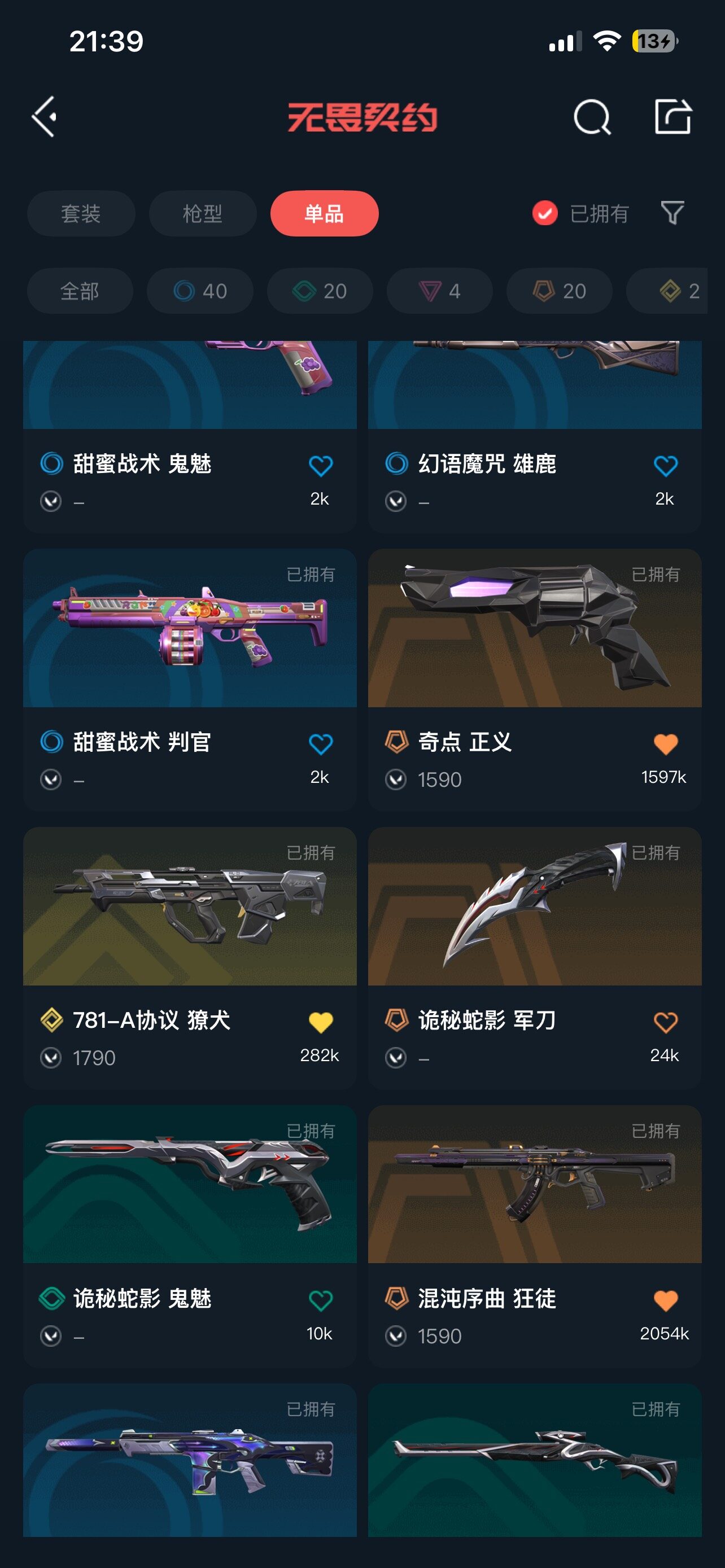Viewport: 725px width, 1568px height.
Task: Share this skin collection page
Action: coord(672,116)
